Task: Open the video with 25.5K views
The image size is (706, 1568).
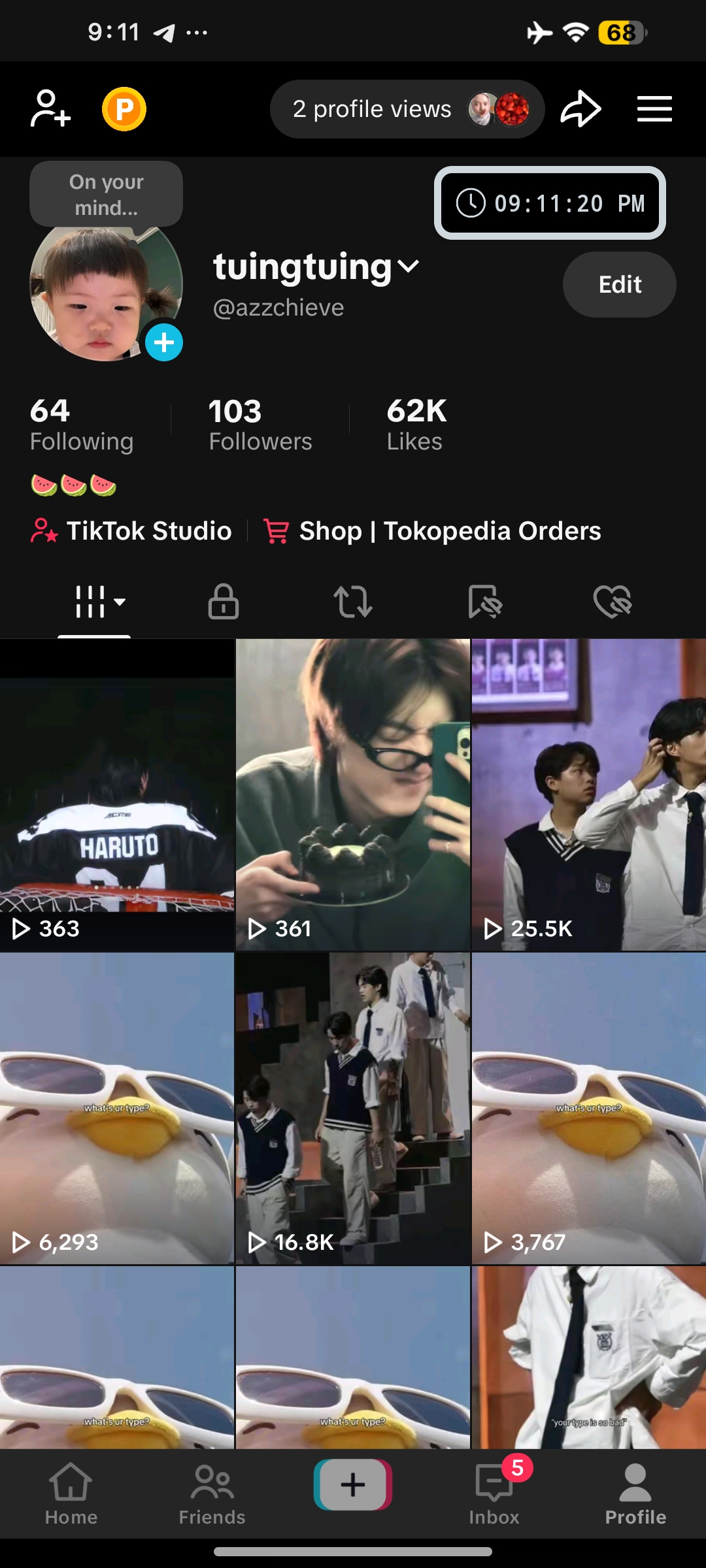Action: [x=588, y=794]
